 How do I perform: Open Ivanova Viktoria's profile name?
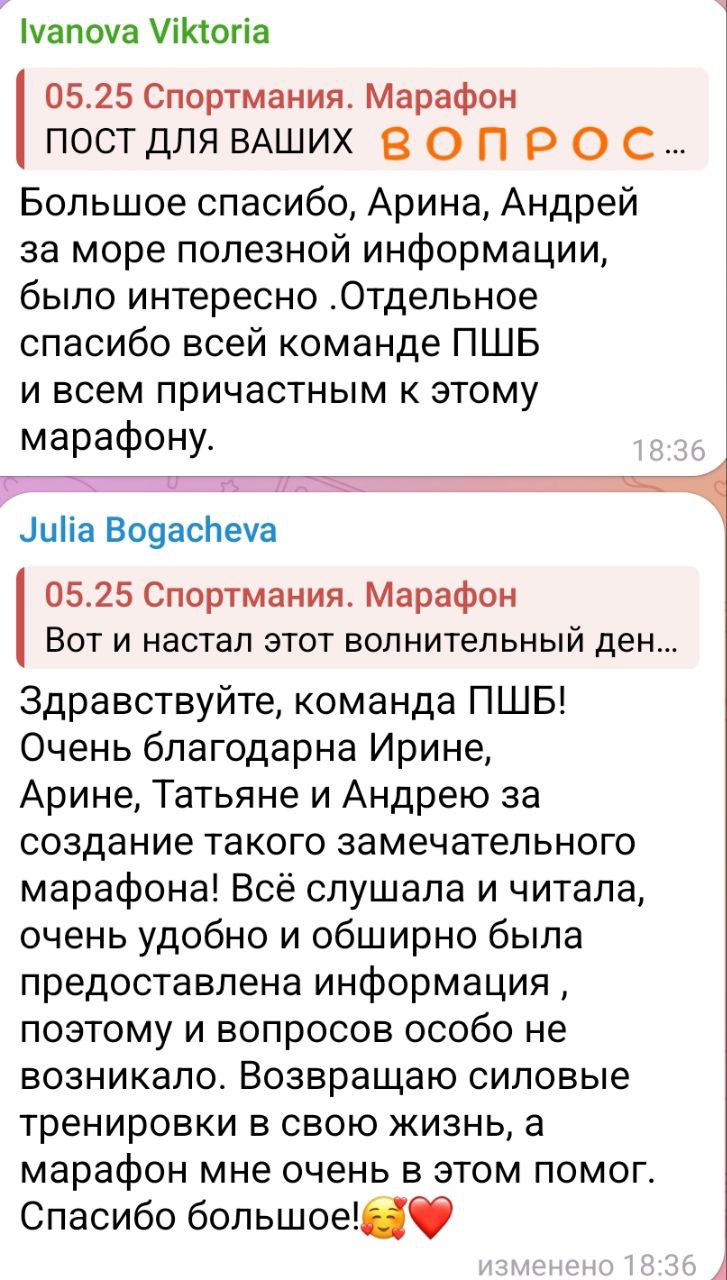click(145, 32)
